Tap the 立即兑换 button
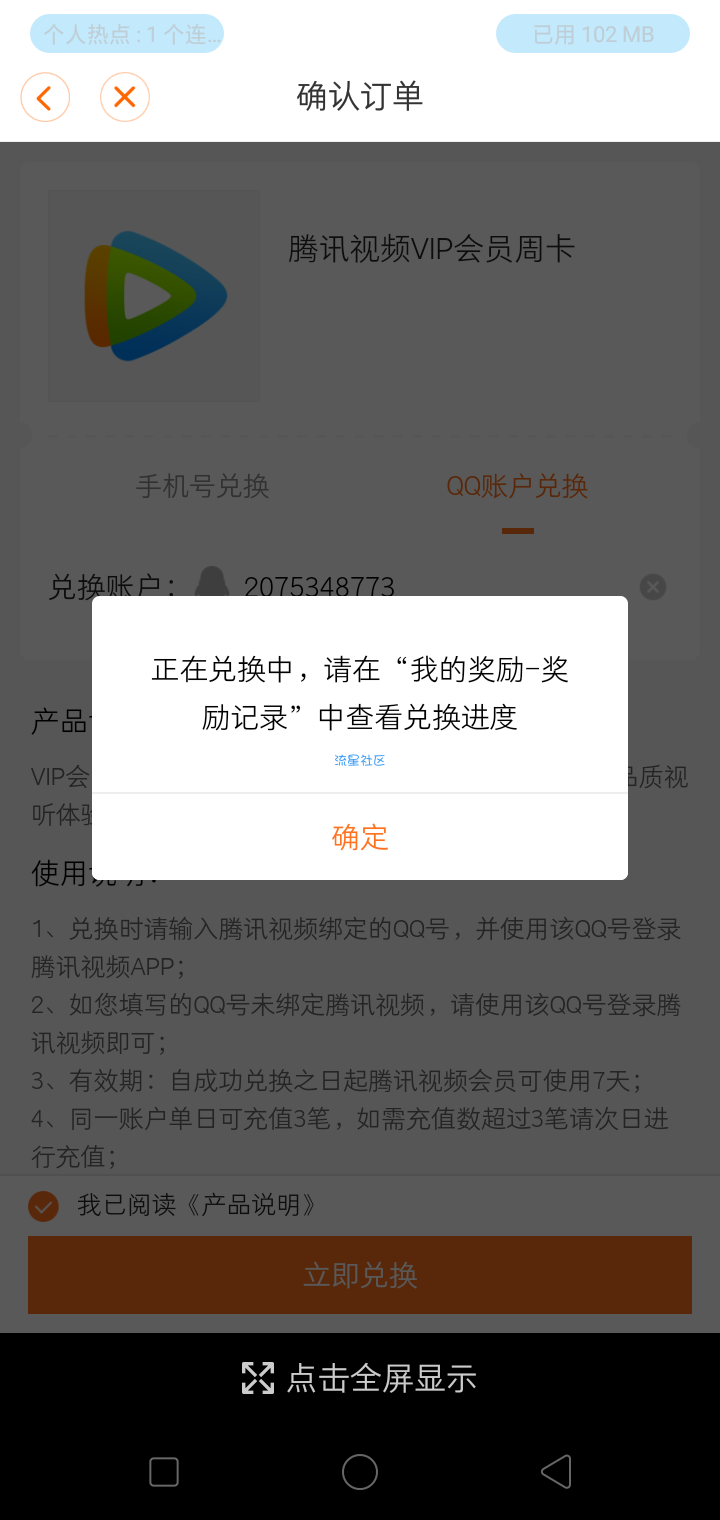The height and width of the screenshot is (1520, 720). pos(360,1275)
